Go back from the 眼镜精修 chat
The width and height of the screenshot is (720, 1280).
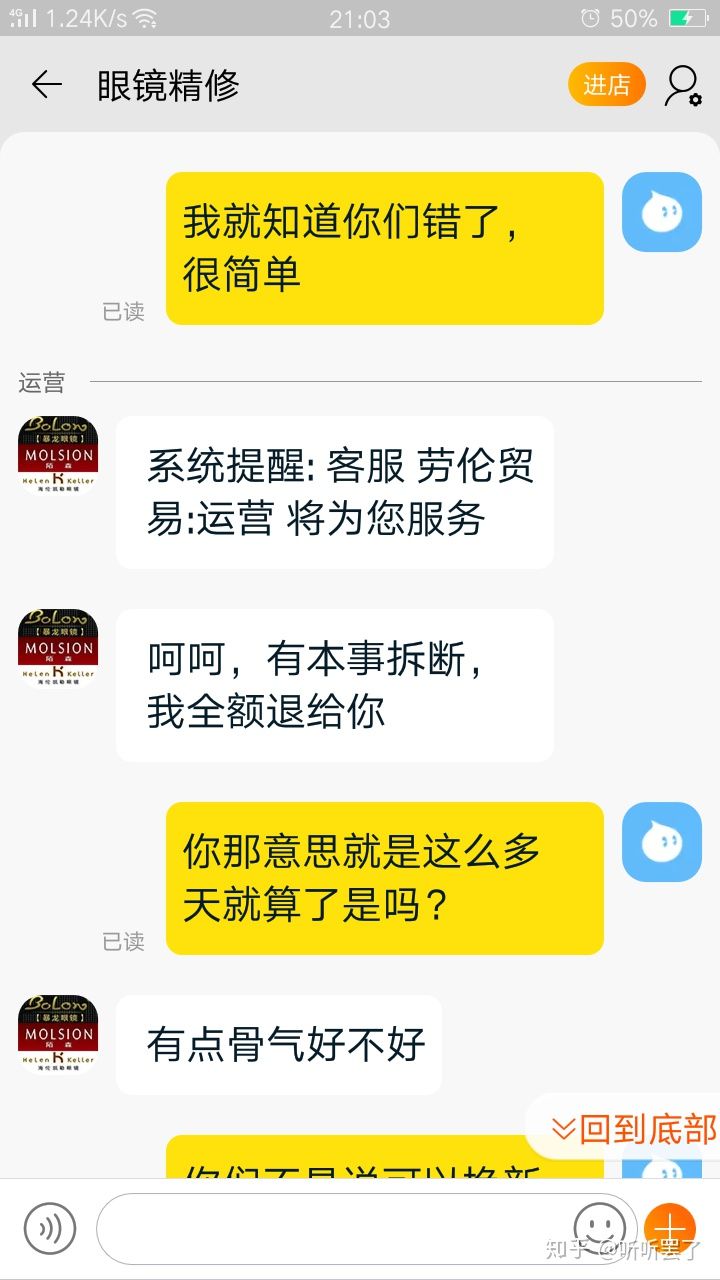point(46,86)
